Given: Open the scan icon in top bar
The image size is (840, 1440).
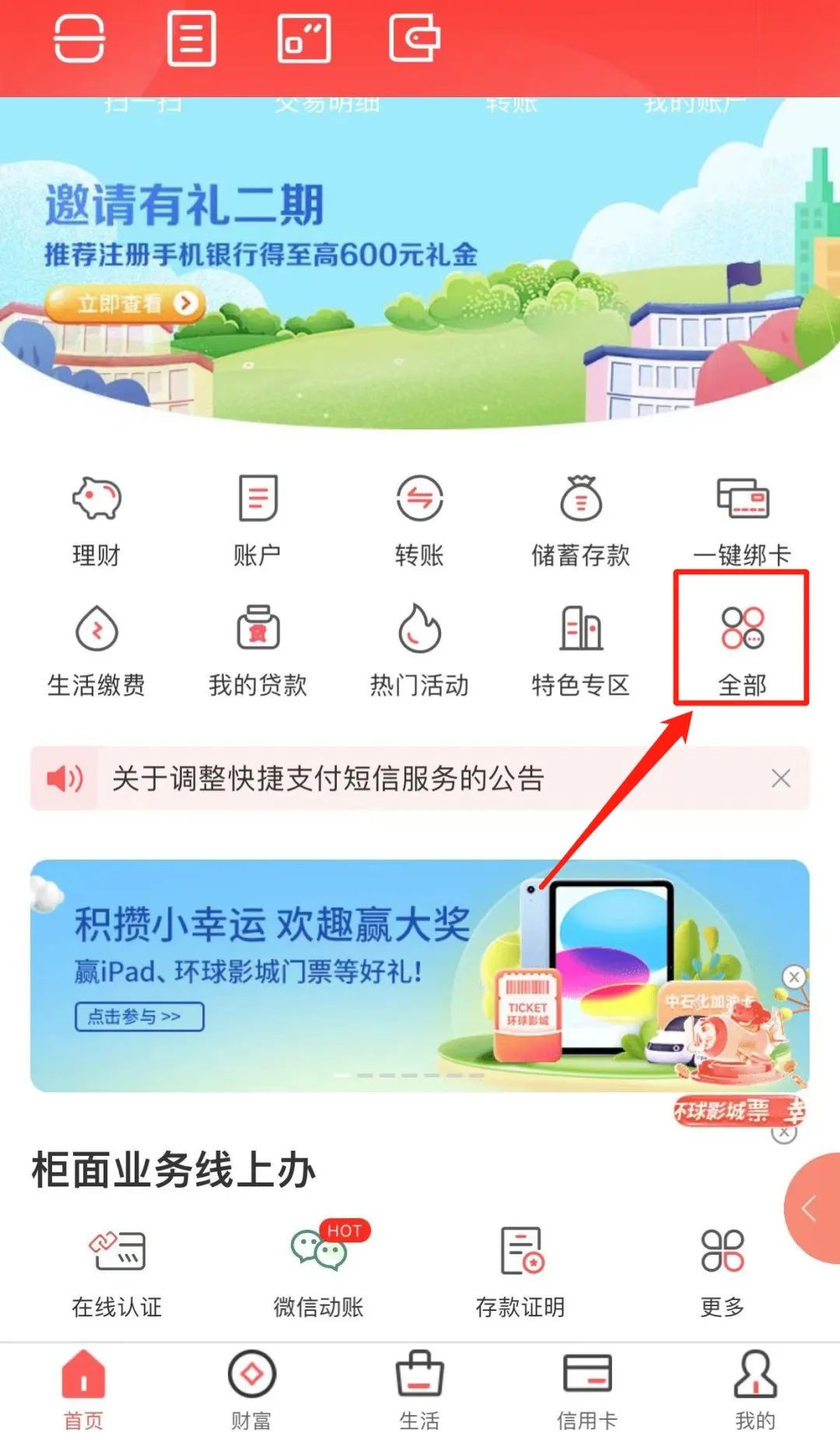Looking at the screenshot, I should tap(79, 37).
